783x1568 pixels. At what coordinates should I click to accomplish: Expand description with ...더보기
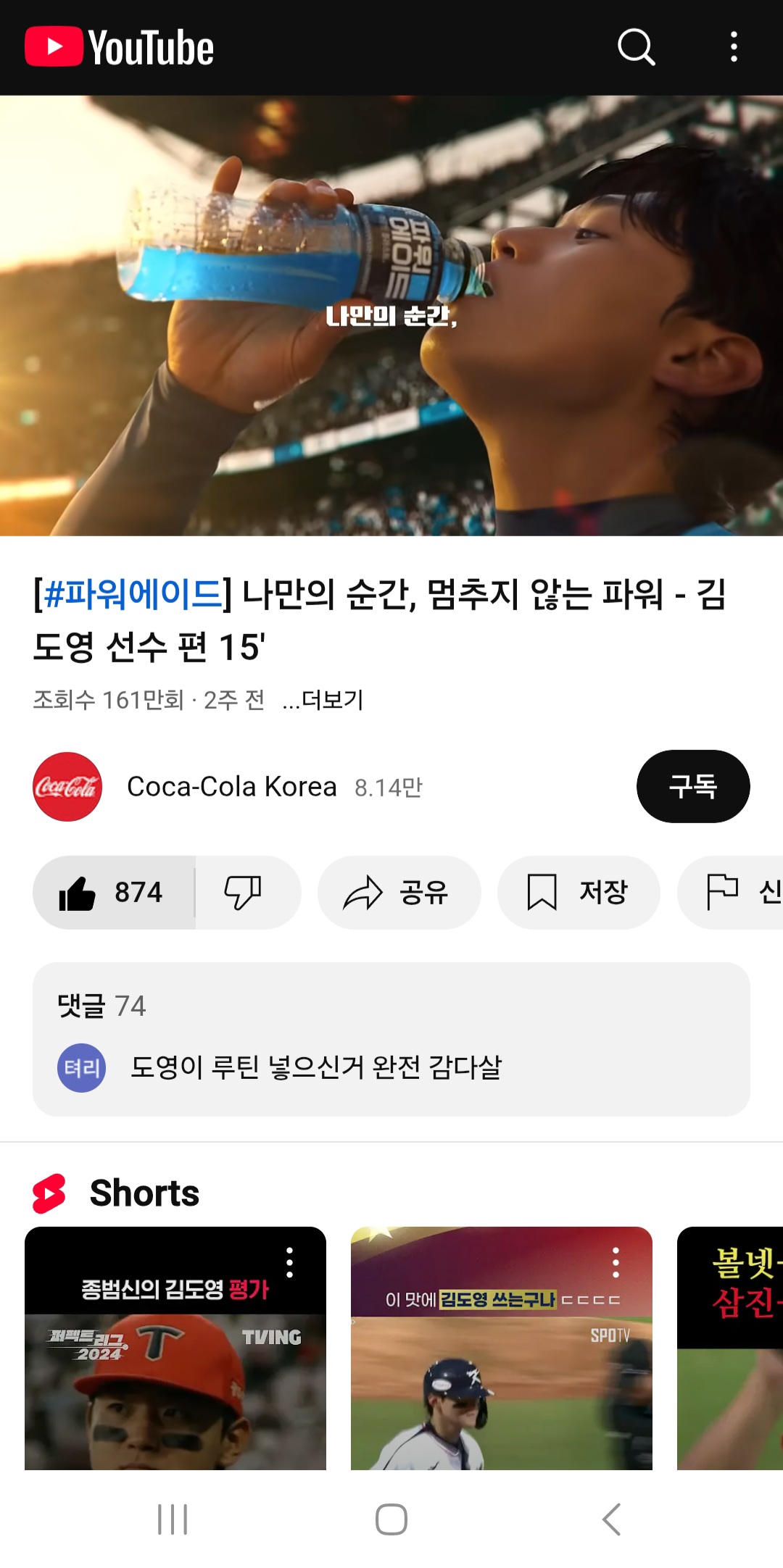323,700
